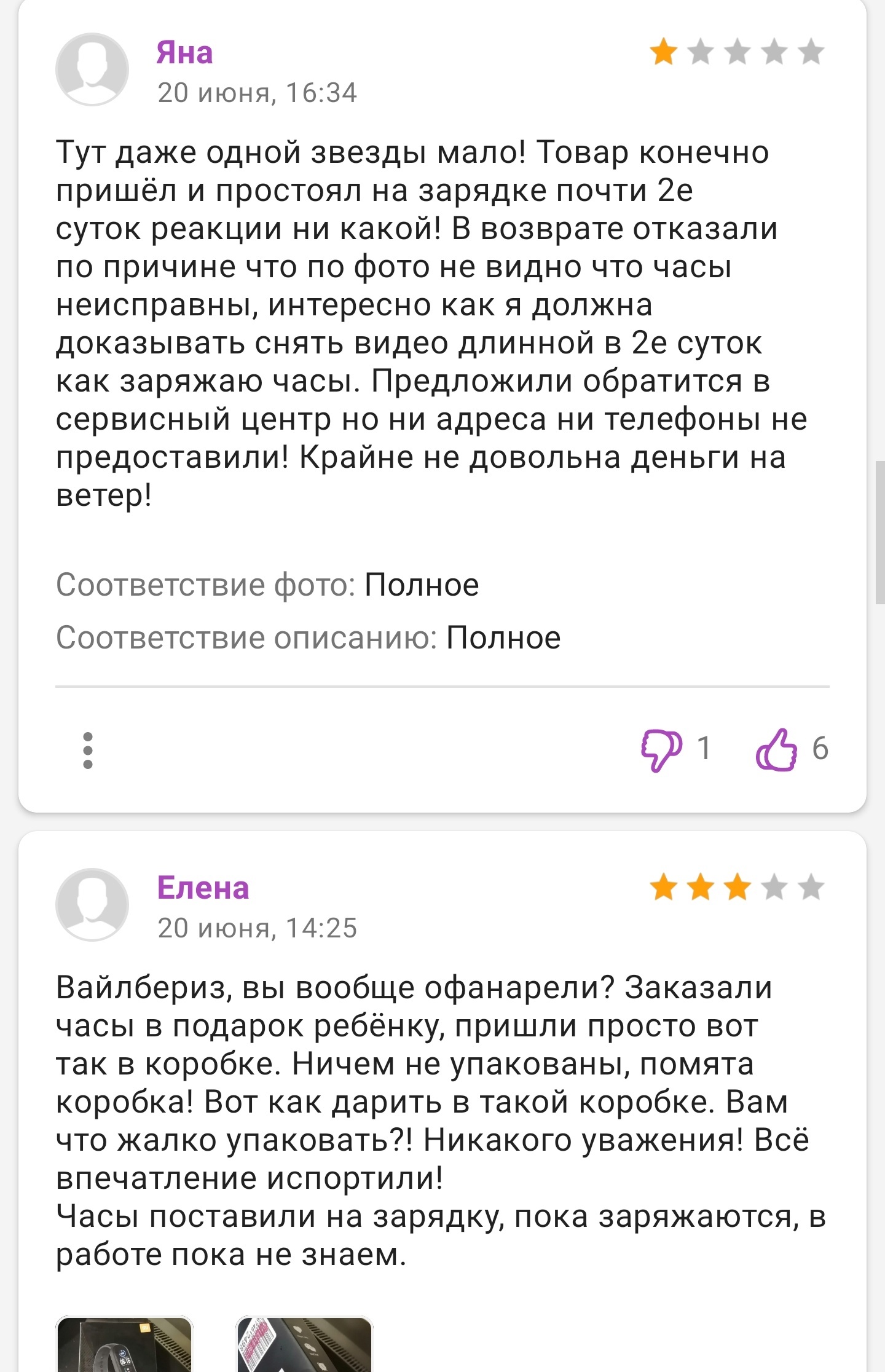View Елена's first review photo of watch
The width and height of the screenshot is (885, 1372).
tap(124, 1344)
